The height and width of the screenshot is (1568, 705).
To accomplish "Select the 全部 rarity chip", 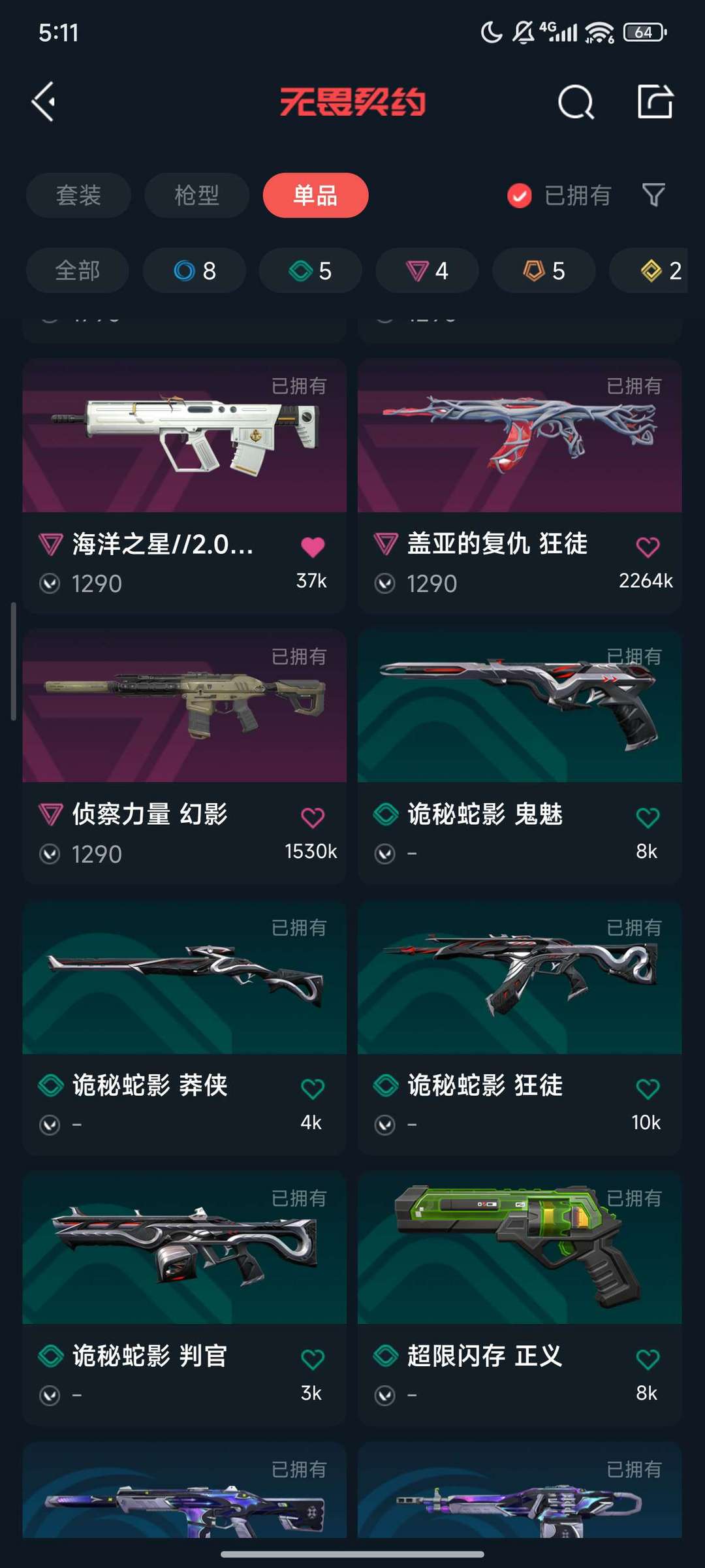I will tap(77, 270).
